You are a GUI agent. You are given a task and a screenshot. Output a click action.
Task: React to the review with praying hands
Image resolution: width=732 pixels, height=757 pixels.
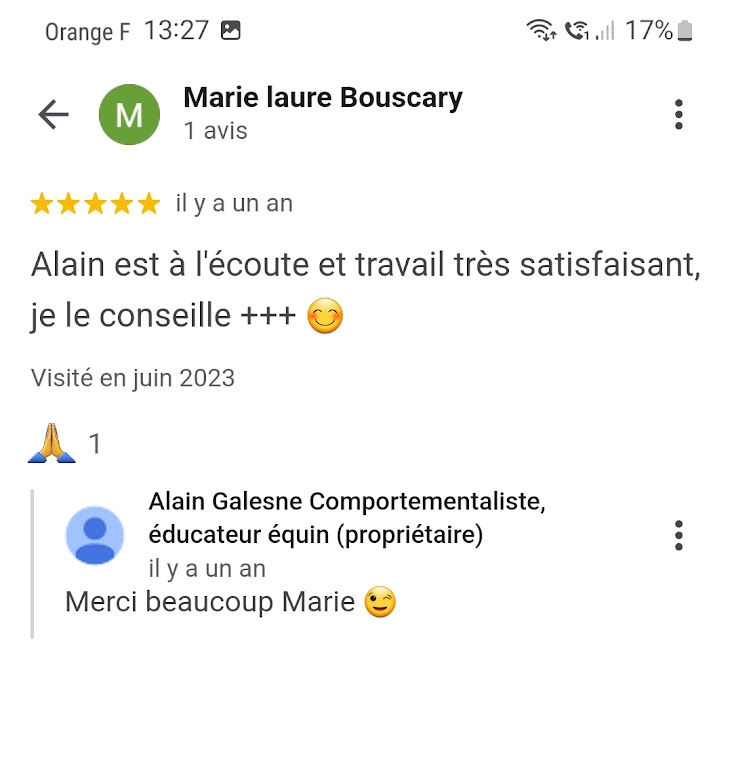pyautogui.click(x=52, y=443)
